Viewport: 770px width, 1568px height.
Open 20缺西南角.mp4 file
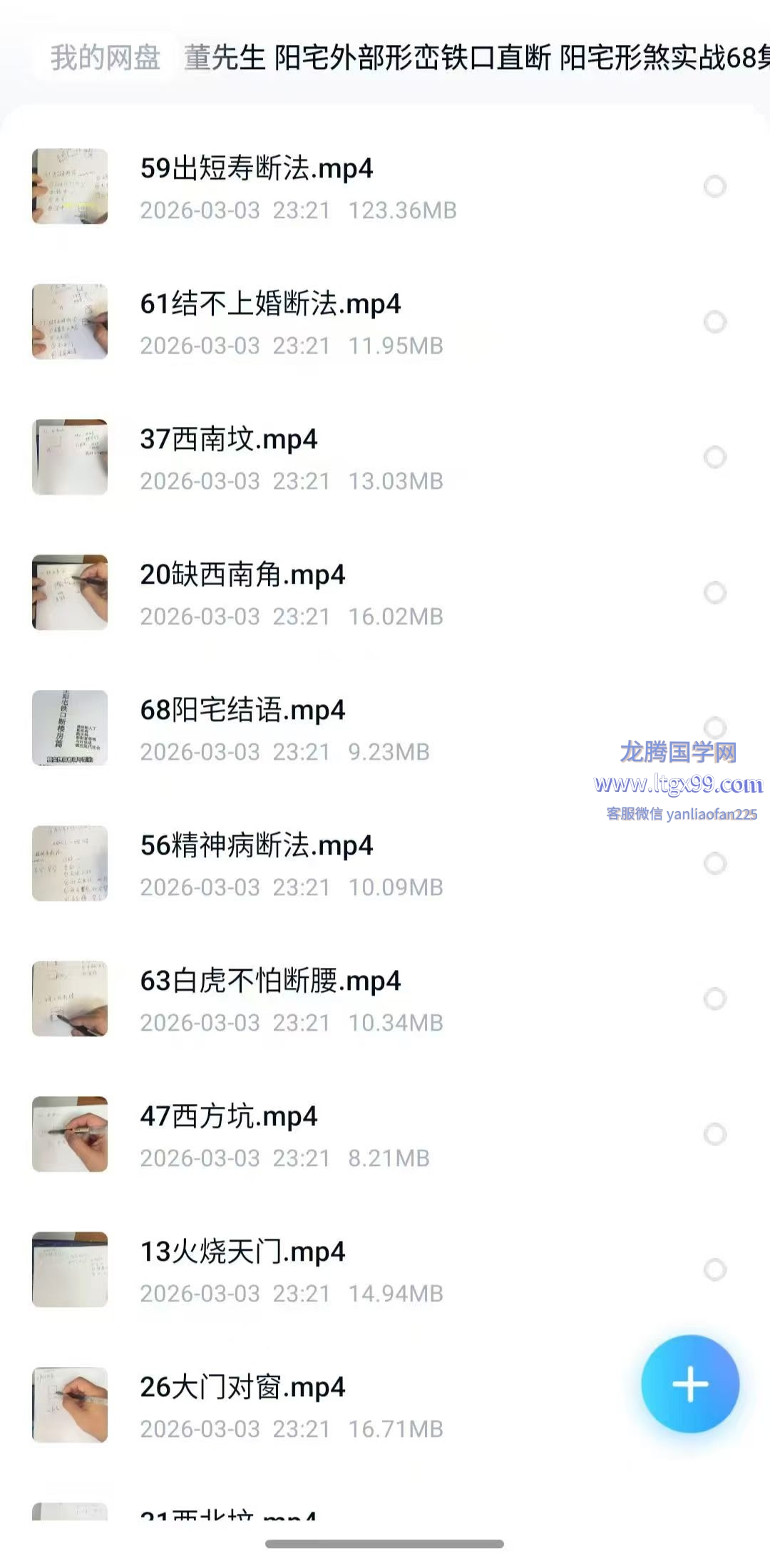(242, 575)
